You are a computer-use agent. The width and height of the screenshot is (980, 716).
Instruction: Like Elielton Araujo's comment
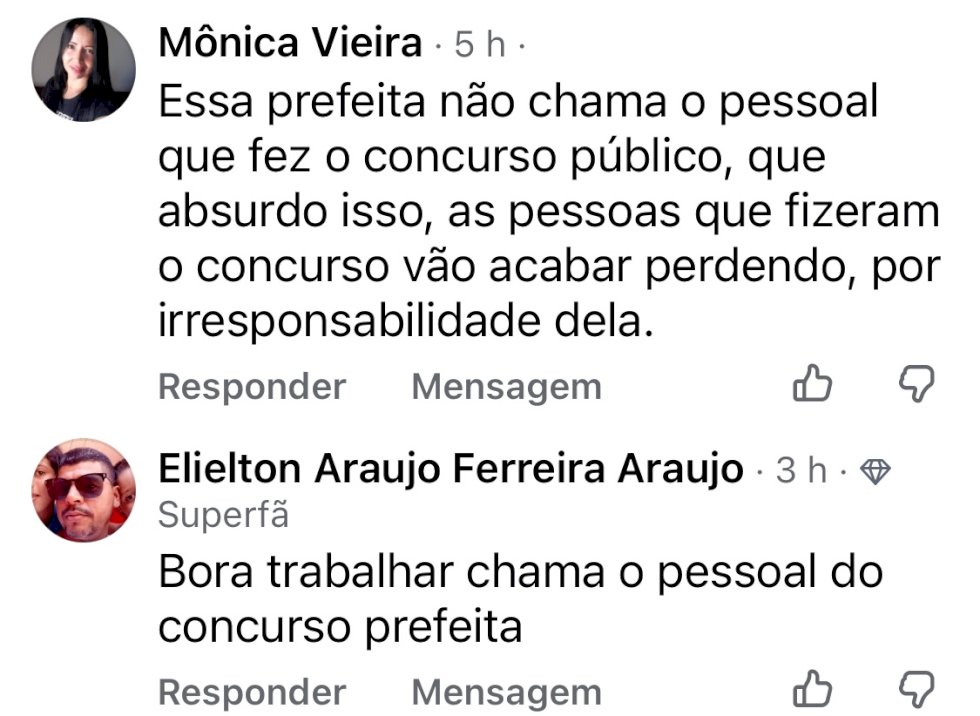(x=812, y=689)
